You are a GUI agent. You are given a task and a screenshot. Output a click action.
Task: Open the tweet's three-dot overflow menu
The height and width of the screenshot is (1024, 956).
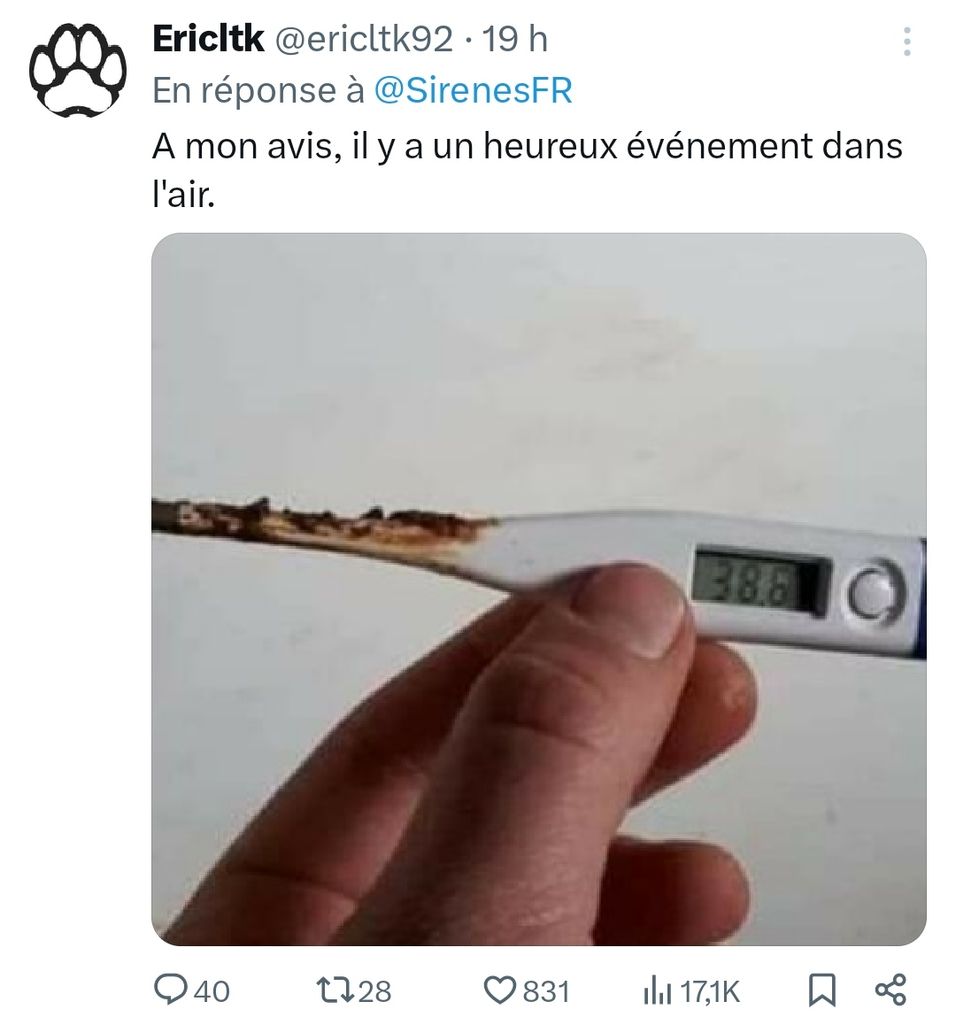point(906,42)
